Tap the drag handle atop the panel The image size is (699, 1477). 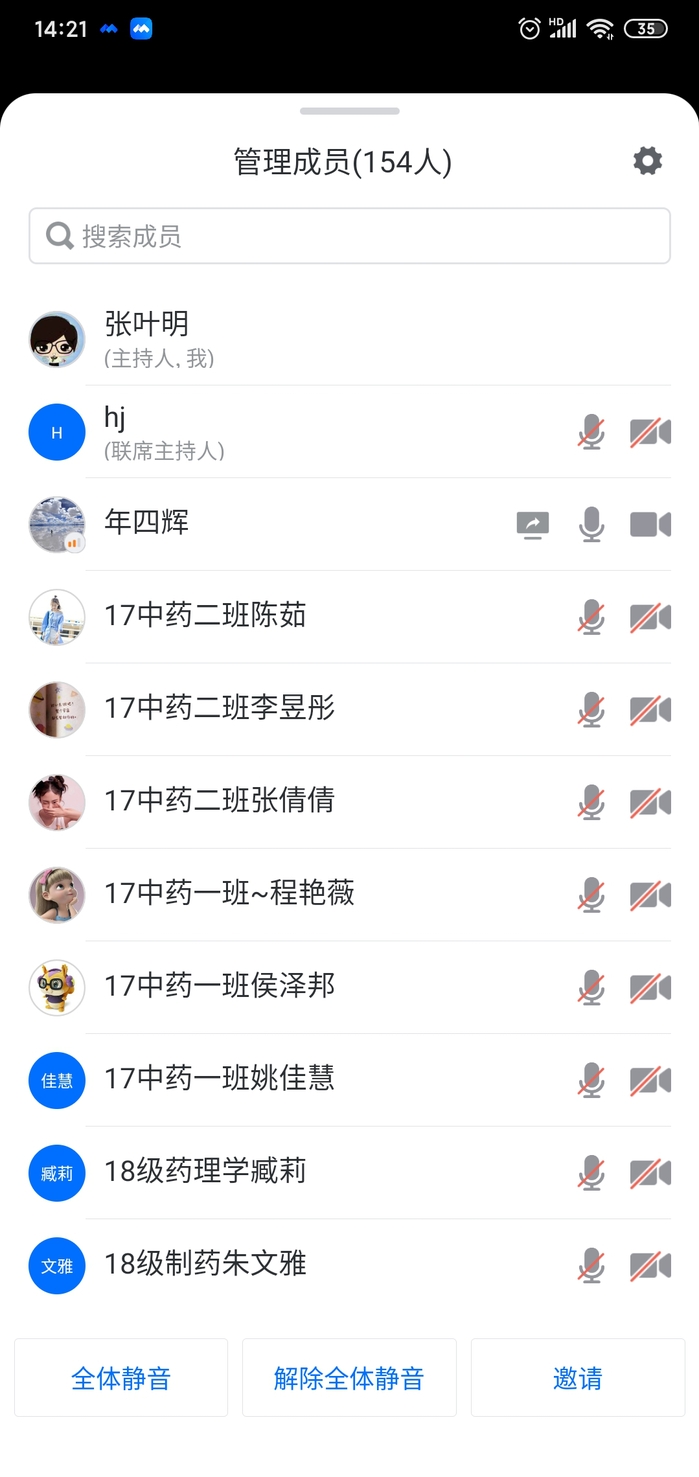[x=349, y=111]
